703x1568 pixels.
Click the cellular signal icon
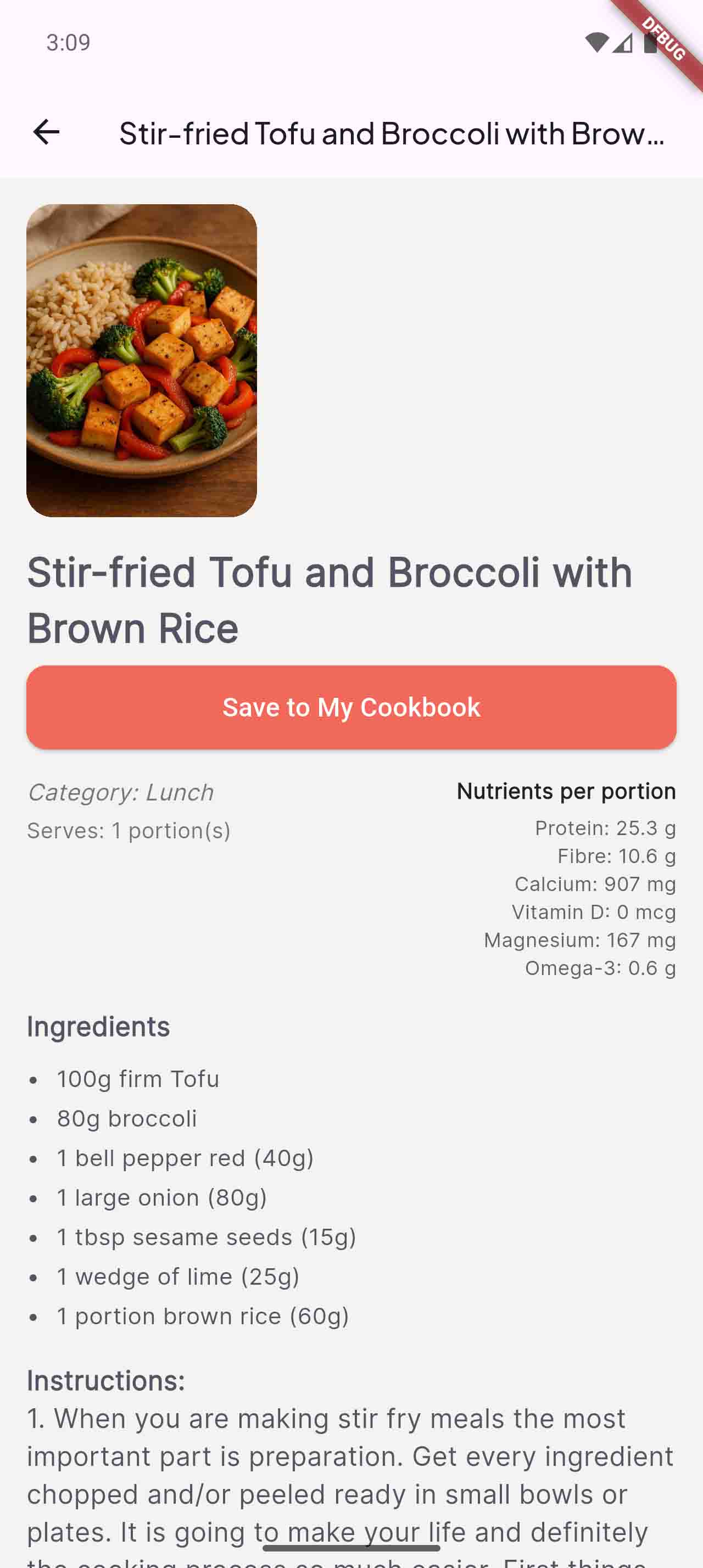point(623,43)
